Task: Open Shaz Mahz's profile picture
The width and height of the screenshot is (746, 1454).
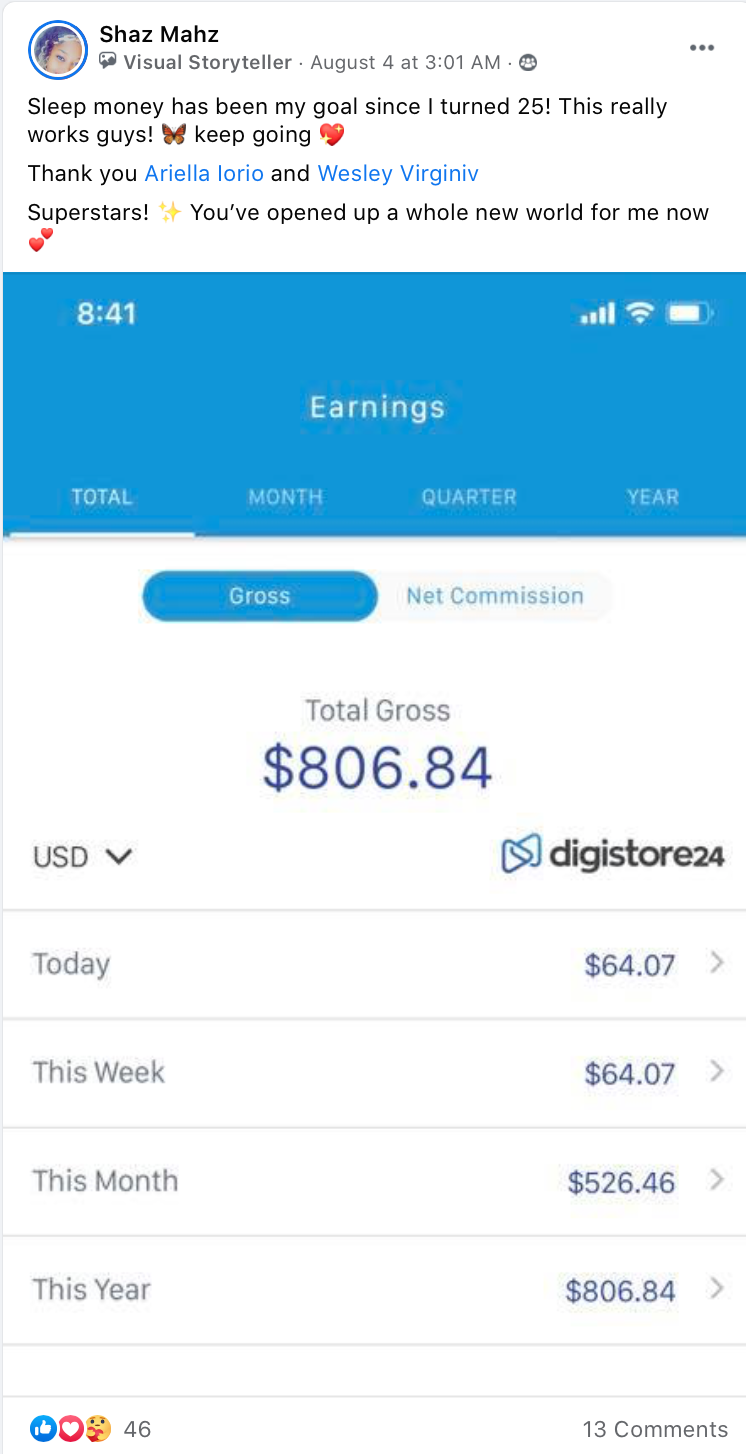Action: pyautogui.click(x=58, y=49)
